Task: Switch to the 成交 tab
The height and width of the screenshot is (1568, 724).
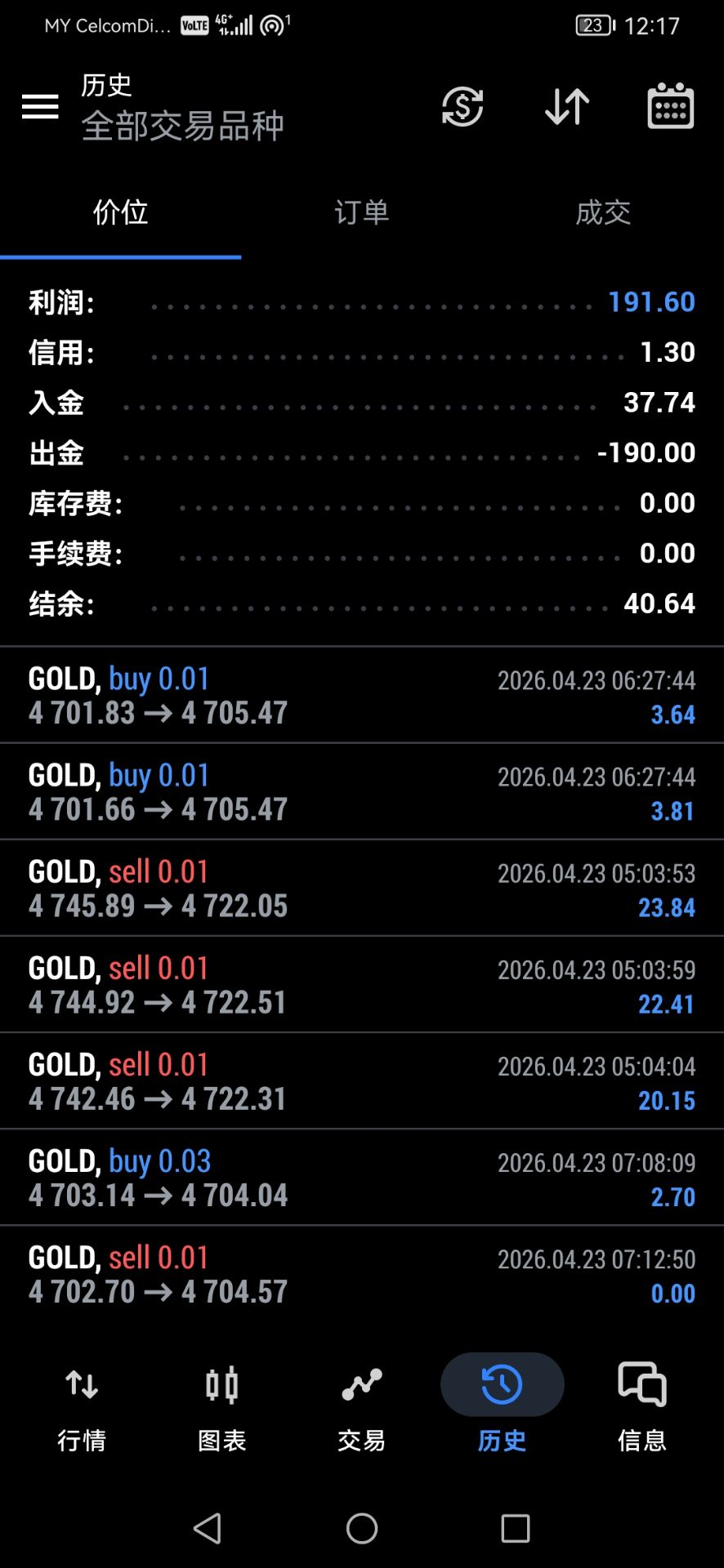Action: (603, 213)
